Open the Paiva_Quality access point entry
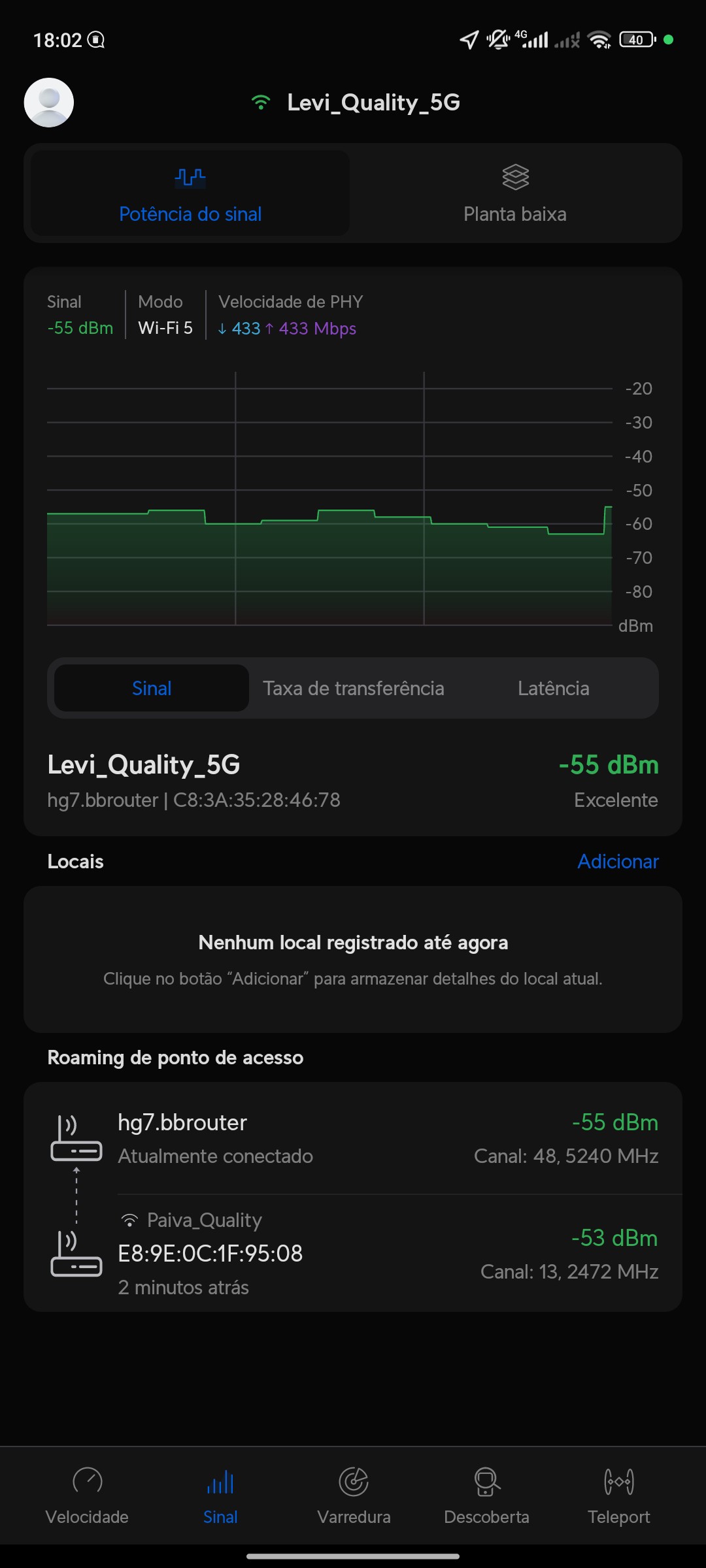The height and width of the screenshot is (1568, 706). 353,1253
